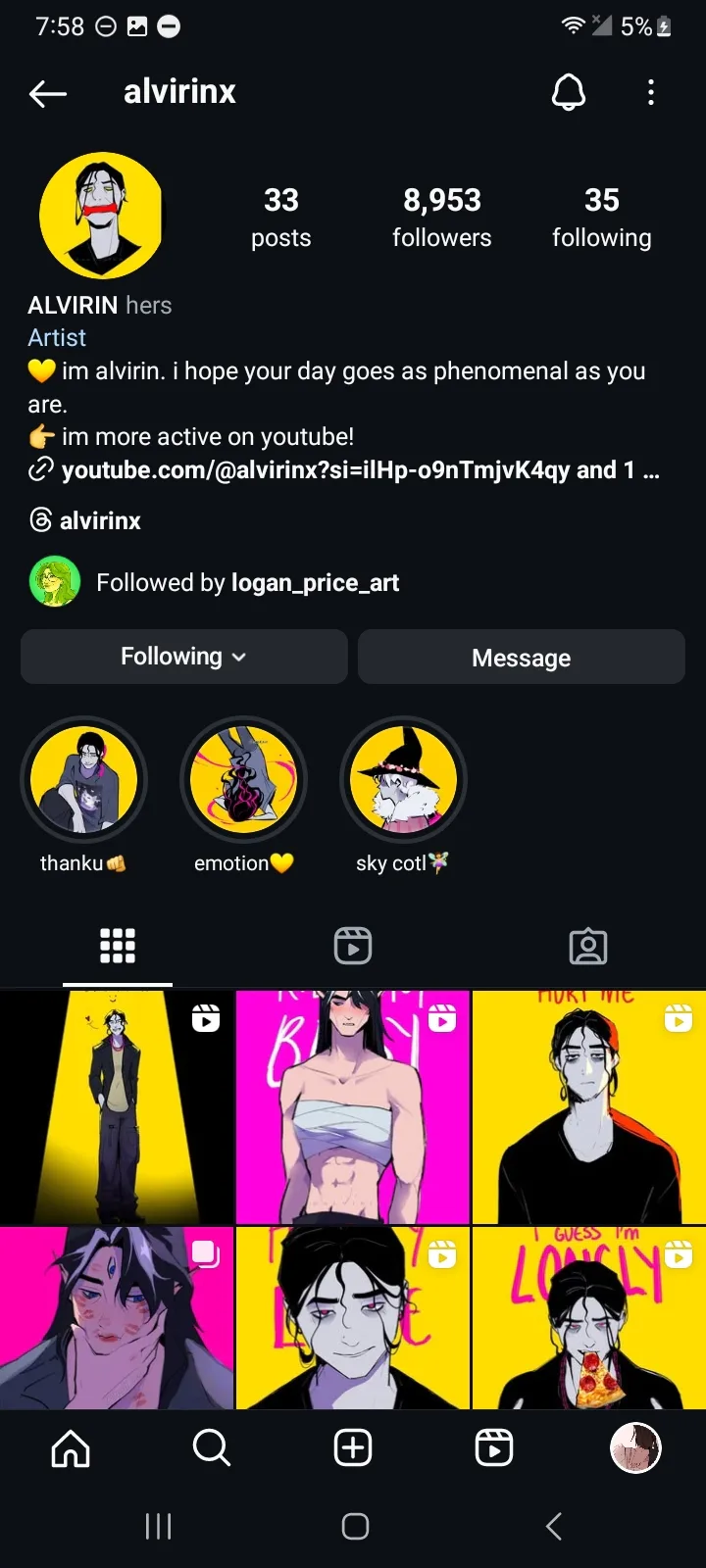
Task: View the 8,953 followers list
Action: pyautogui.click(x=442, y=218)
